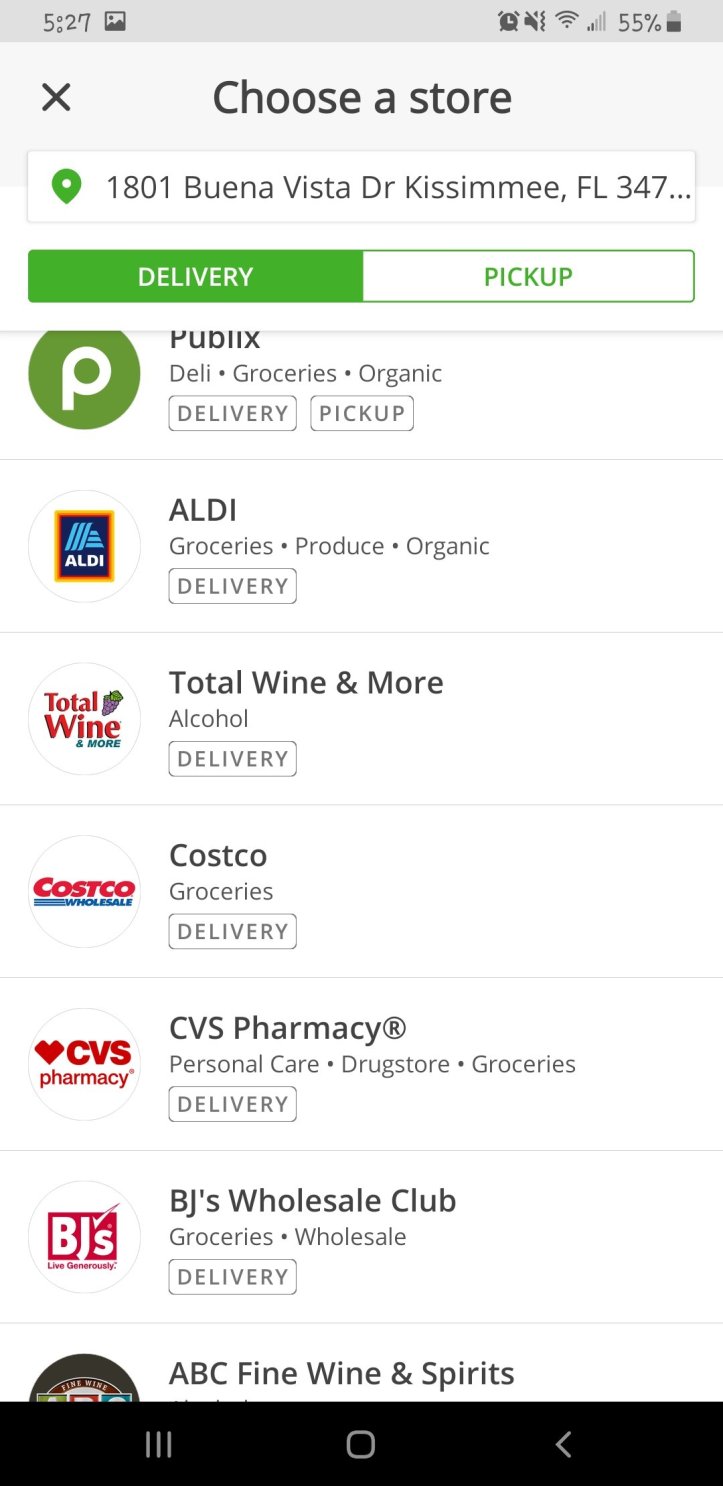This screenshot has height=1486, width=723.
Task: Go back using the system back button
Action: (563, 1444)
